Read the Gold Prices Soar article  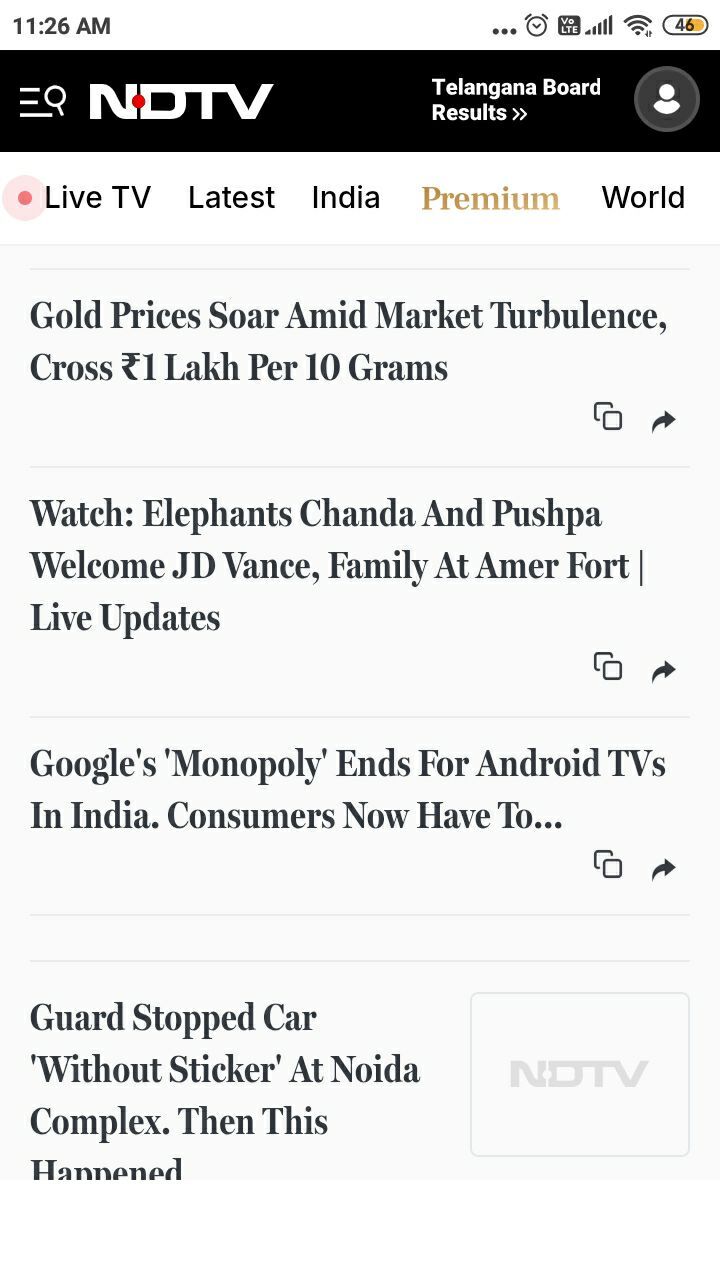pos(348,342)
